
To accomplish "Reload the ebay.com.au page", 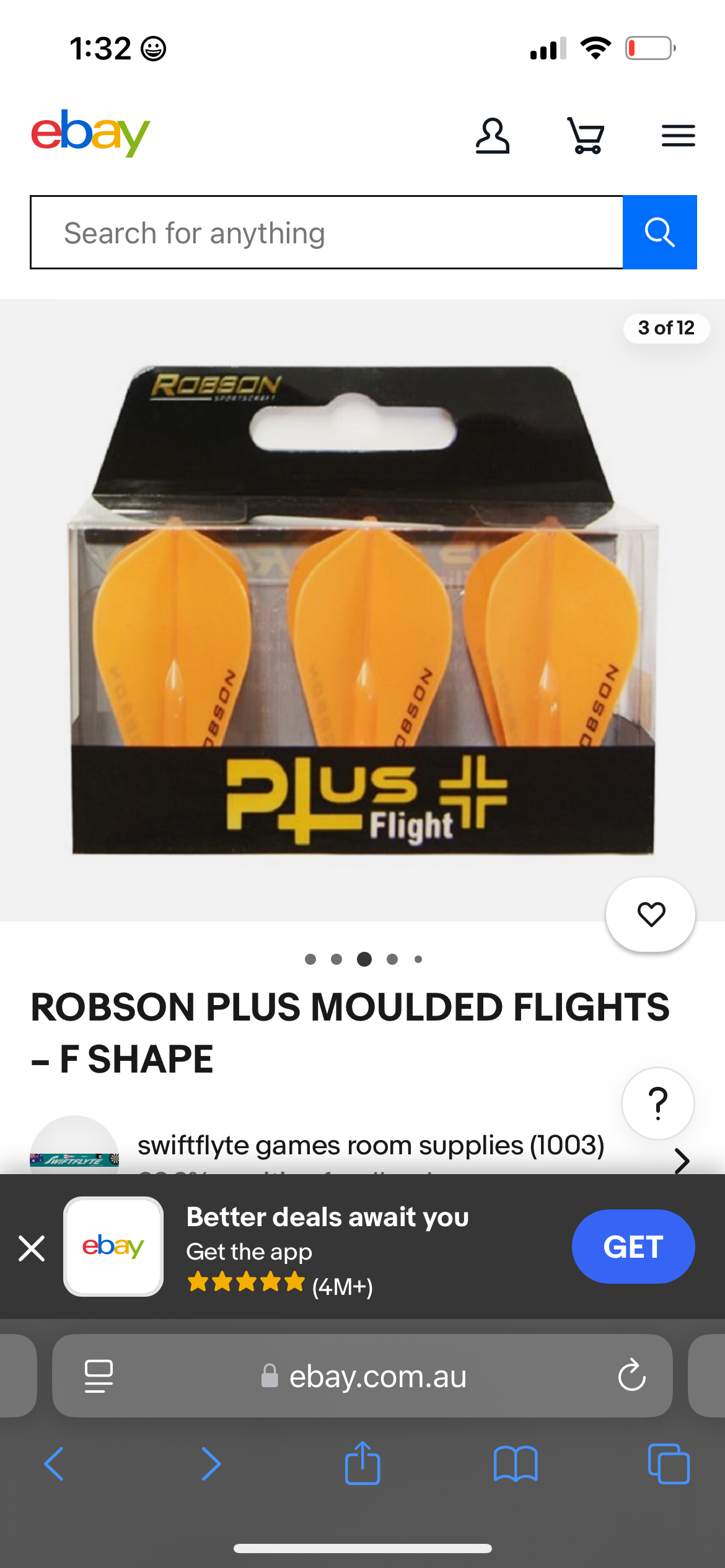I will tap(631, 1375).
